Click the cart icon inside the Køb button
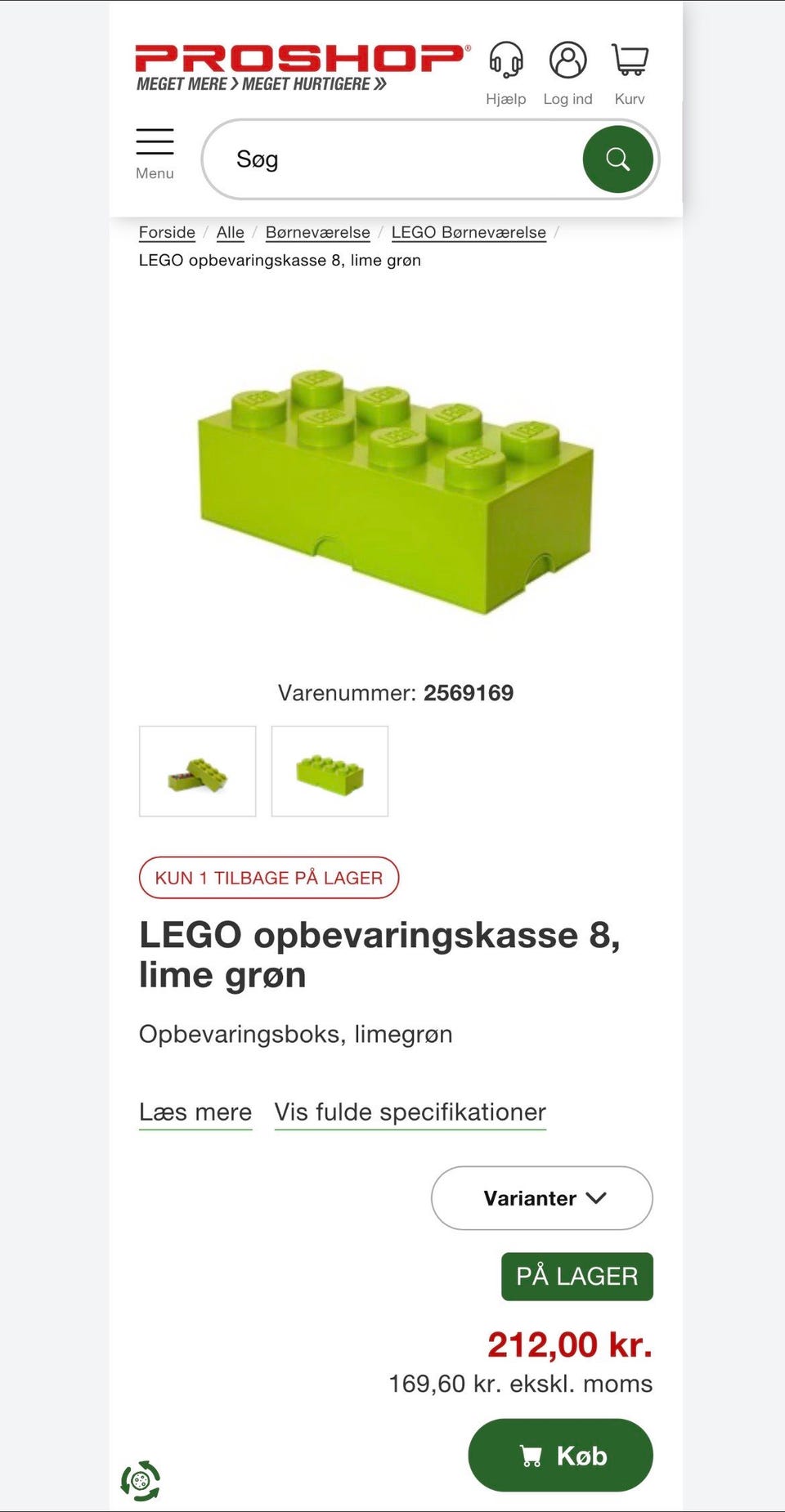The height and width of the screenshot is (1512, 785). pos(531,1456)
